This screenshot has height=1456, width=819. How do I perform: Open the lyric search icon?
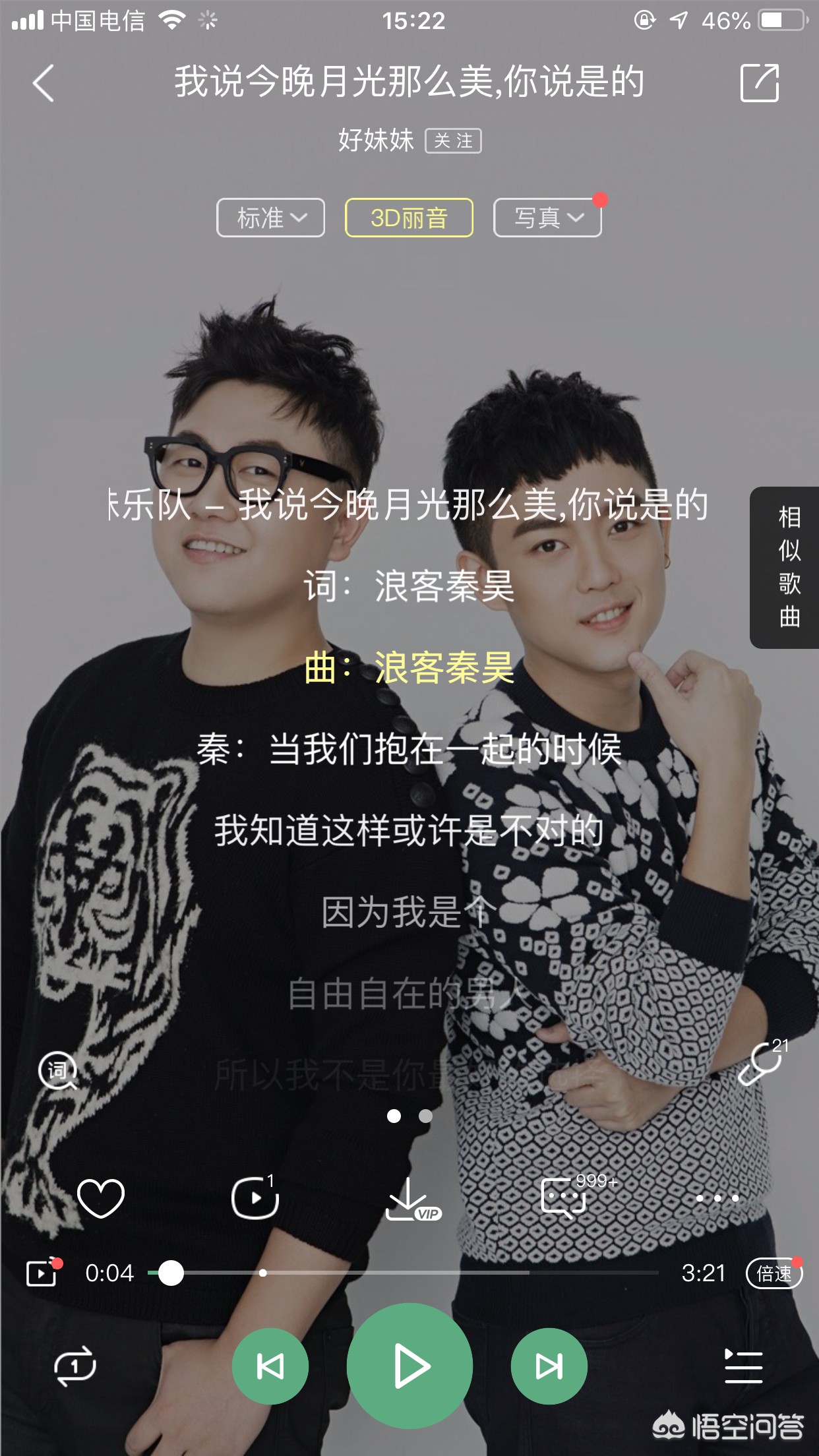[58, 1070]
